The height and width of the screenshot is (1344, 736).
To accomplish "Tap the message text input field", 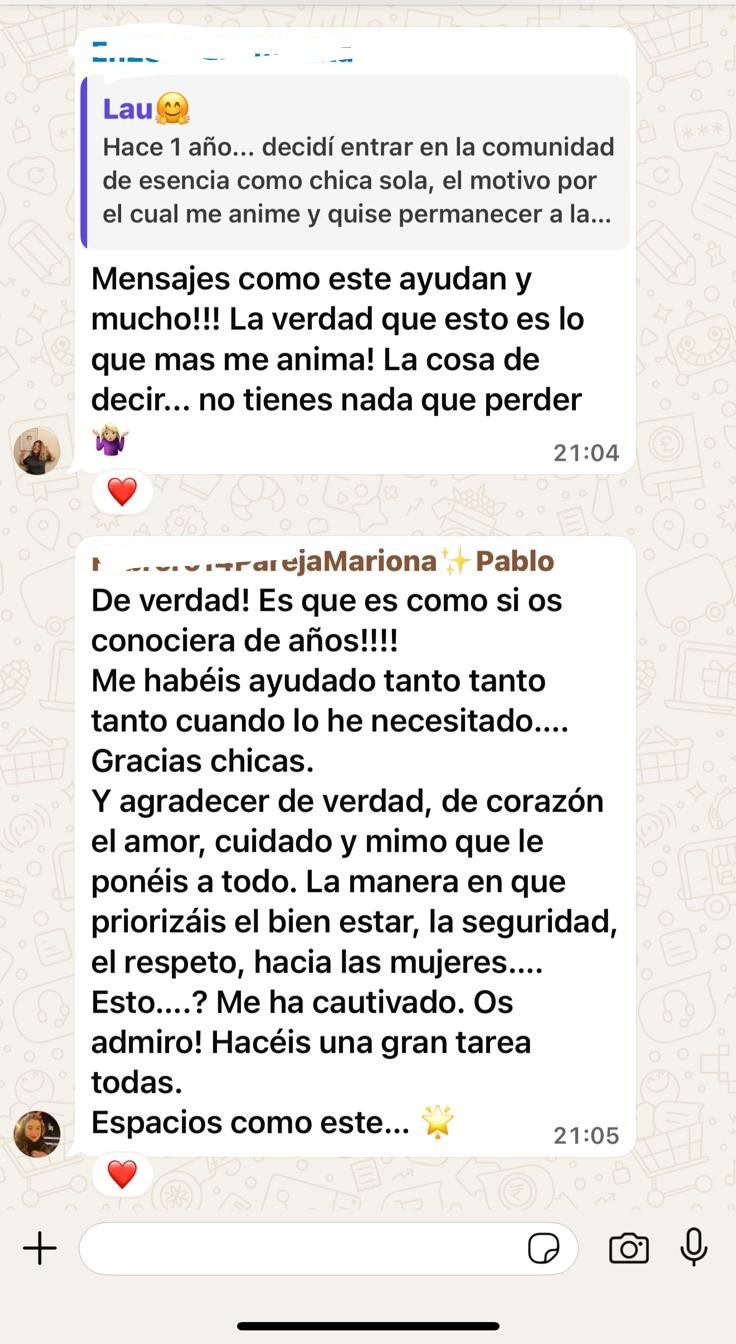I will pos(300,1248).
